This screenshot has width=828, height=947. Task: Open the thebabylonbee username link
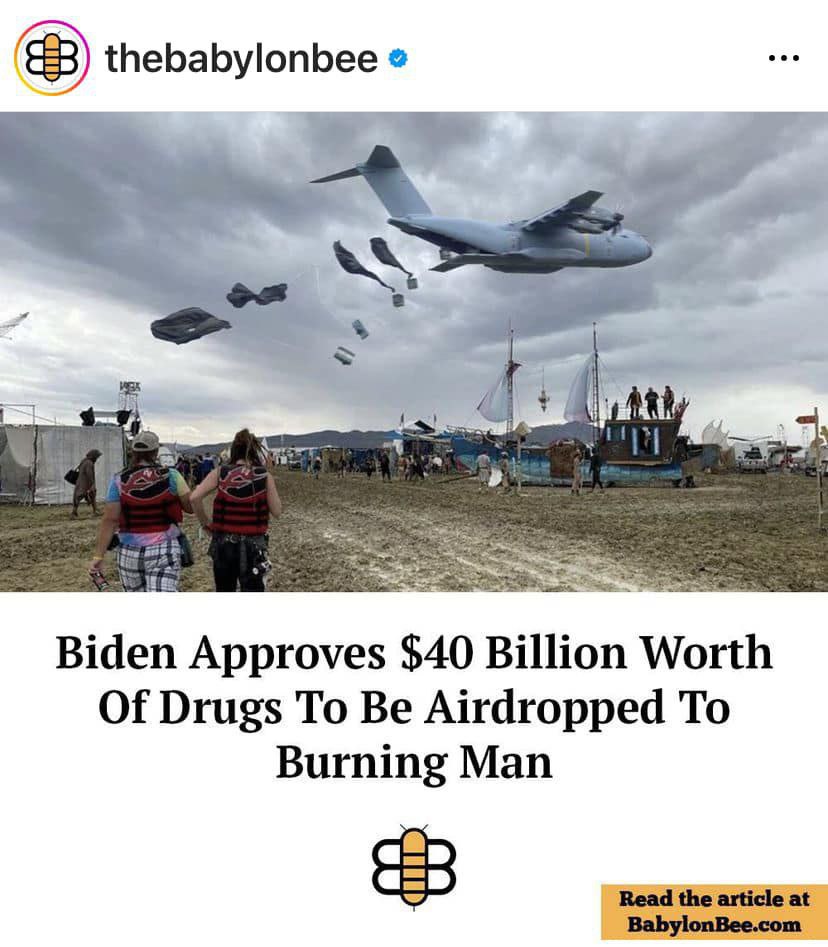(241, 59)
